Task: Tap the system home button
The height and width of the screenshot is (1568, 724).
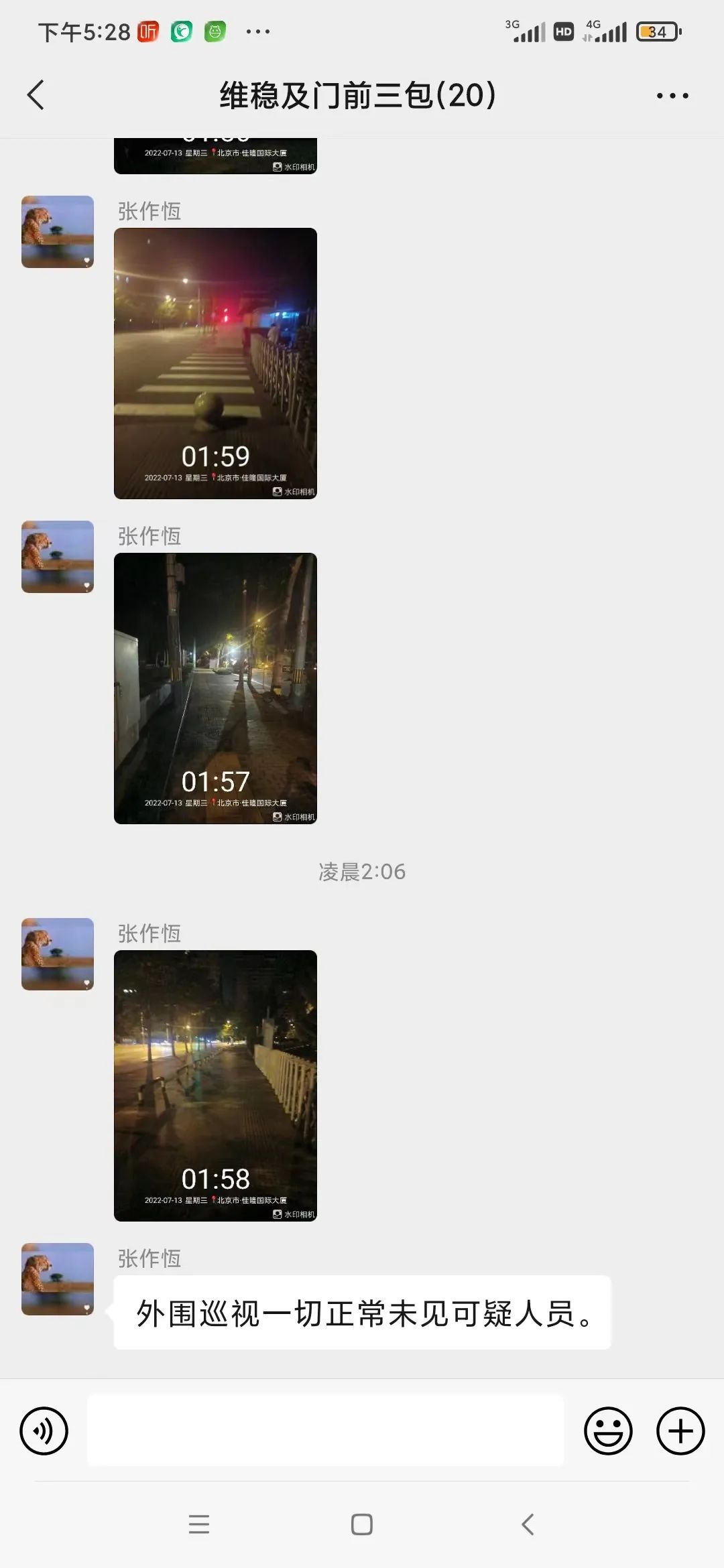Action: [362, 1524]
